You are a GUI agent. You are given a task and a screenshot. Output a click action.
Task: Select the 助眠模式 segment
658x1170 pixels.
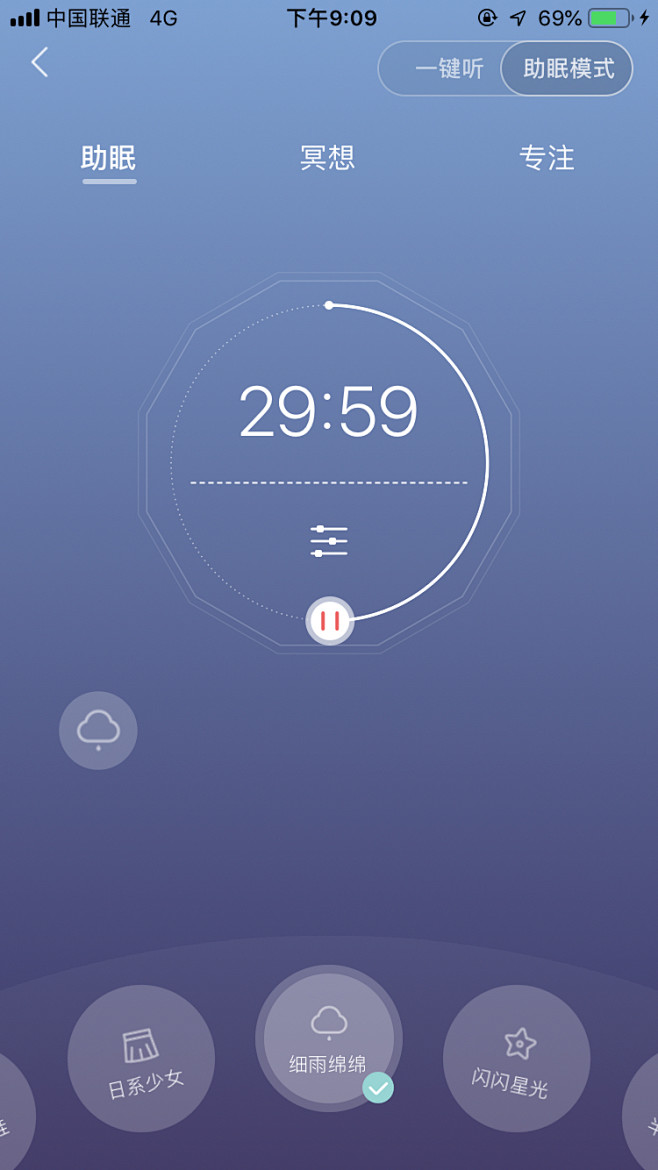[x=568, y=69]
